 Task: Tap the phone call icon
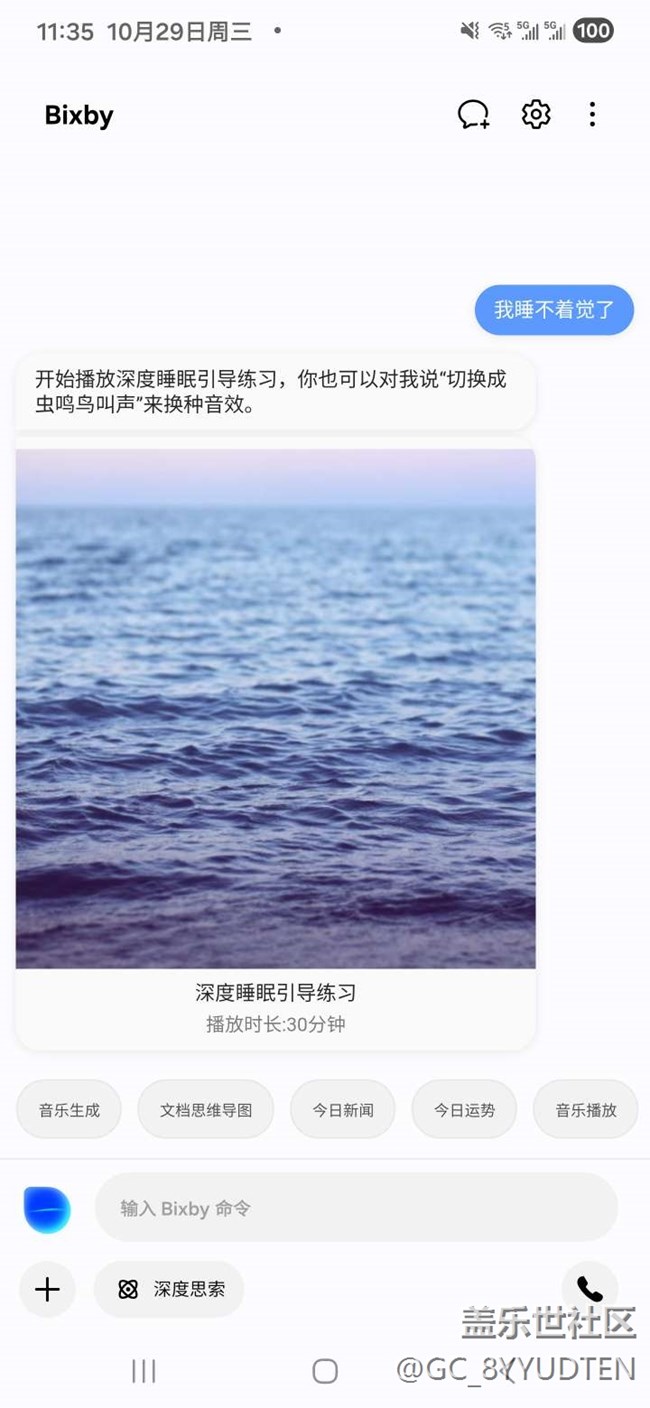tap(590, 1289)
